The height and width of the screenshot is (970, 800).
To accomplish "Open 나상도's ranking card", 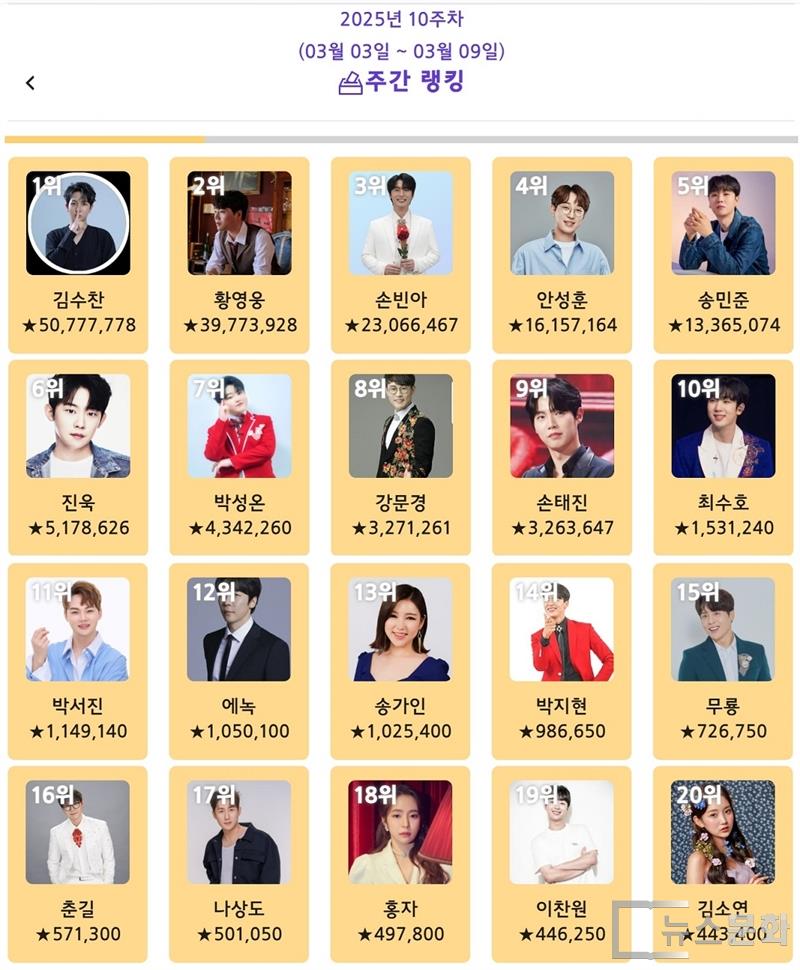I will click(x=239, y=863).
